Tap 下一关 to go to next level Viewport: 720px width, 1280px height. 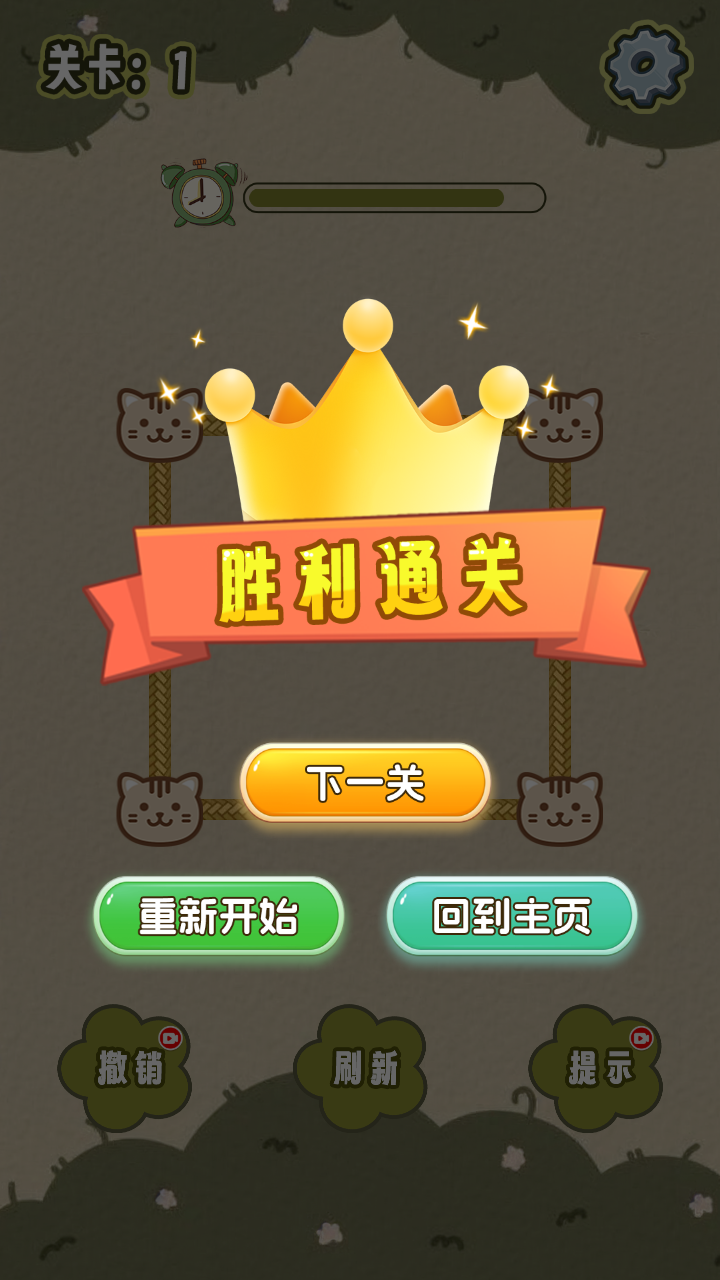point(365,783)
